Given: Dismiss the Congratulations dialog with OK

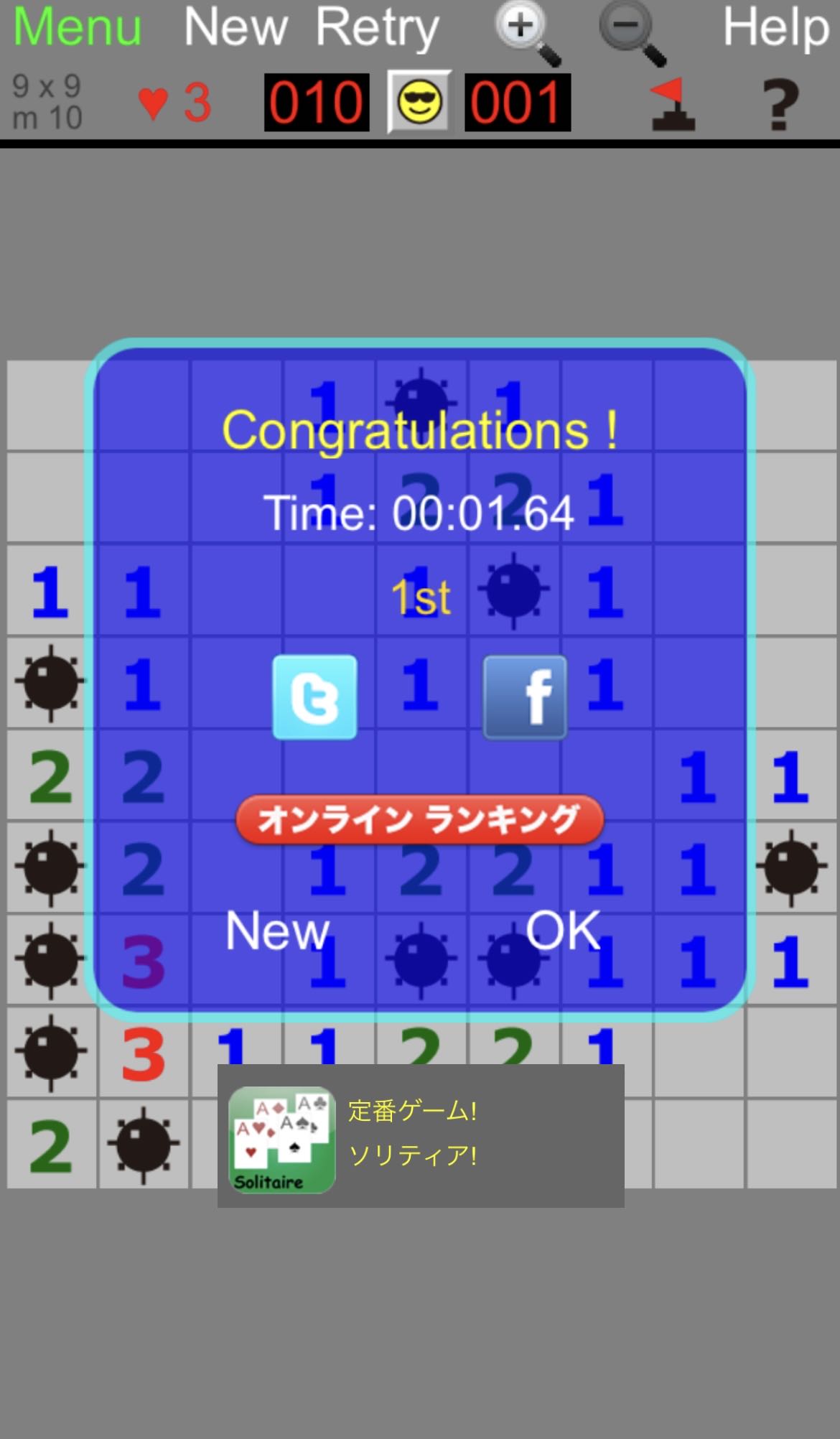Looking at the screenshot, I should (x=563, y=931).
